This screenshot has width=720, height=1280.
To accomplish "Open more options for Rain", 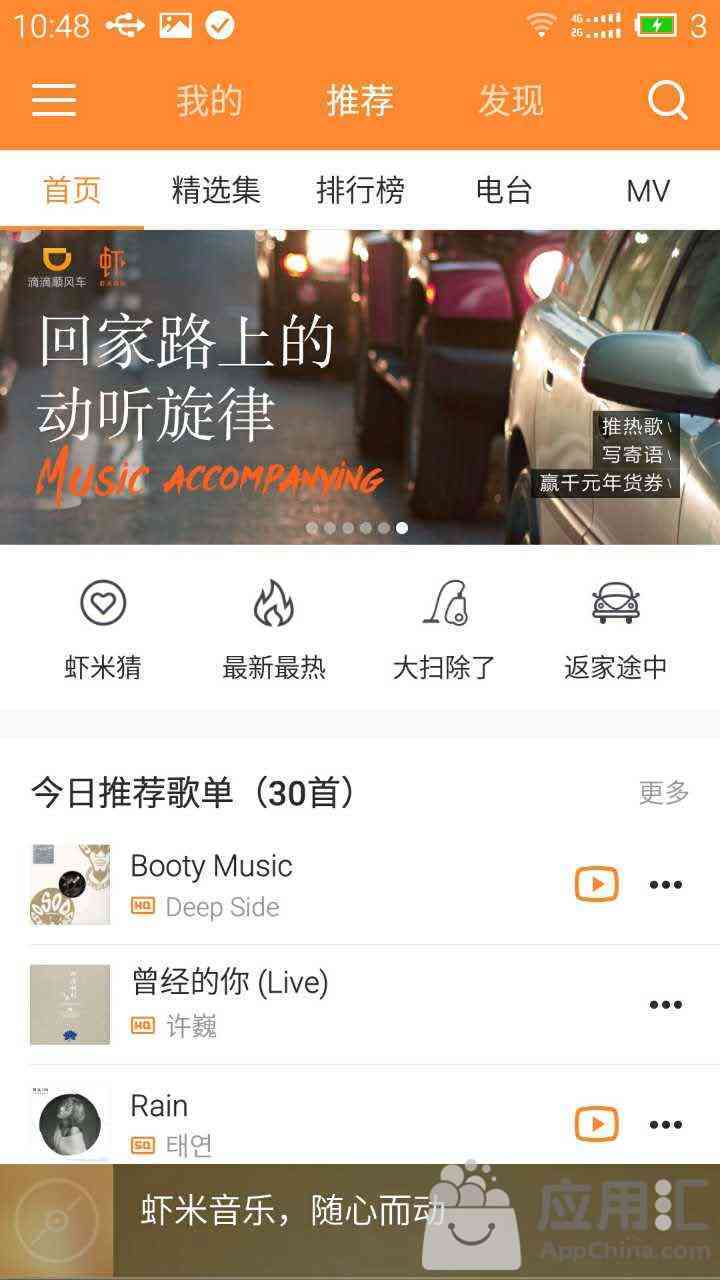I will click(665, 1124).
